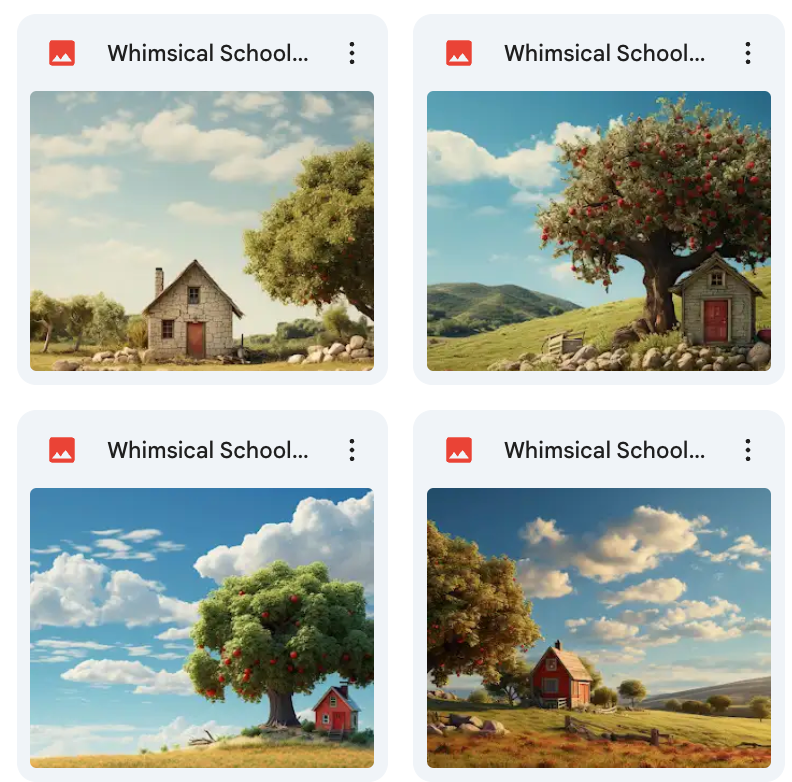Open the three-dot menu for the small red house file

click(351, 450)
